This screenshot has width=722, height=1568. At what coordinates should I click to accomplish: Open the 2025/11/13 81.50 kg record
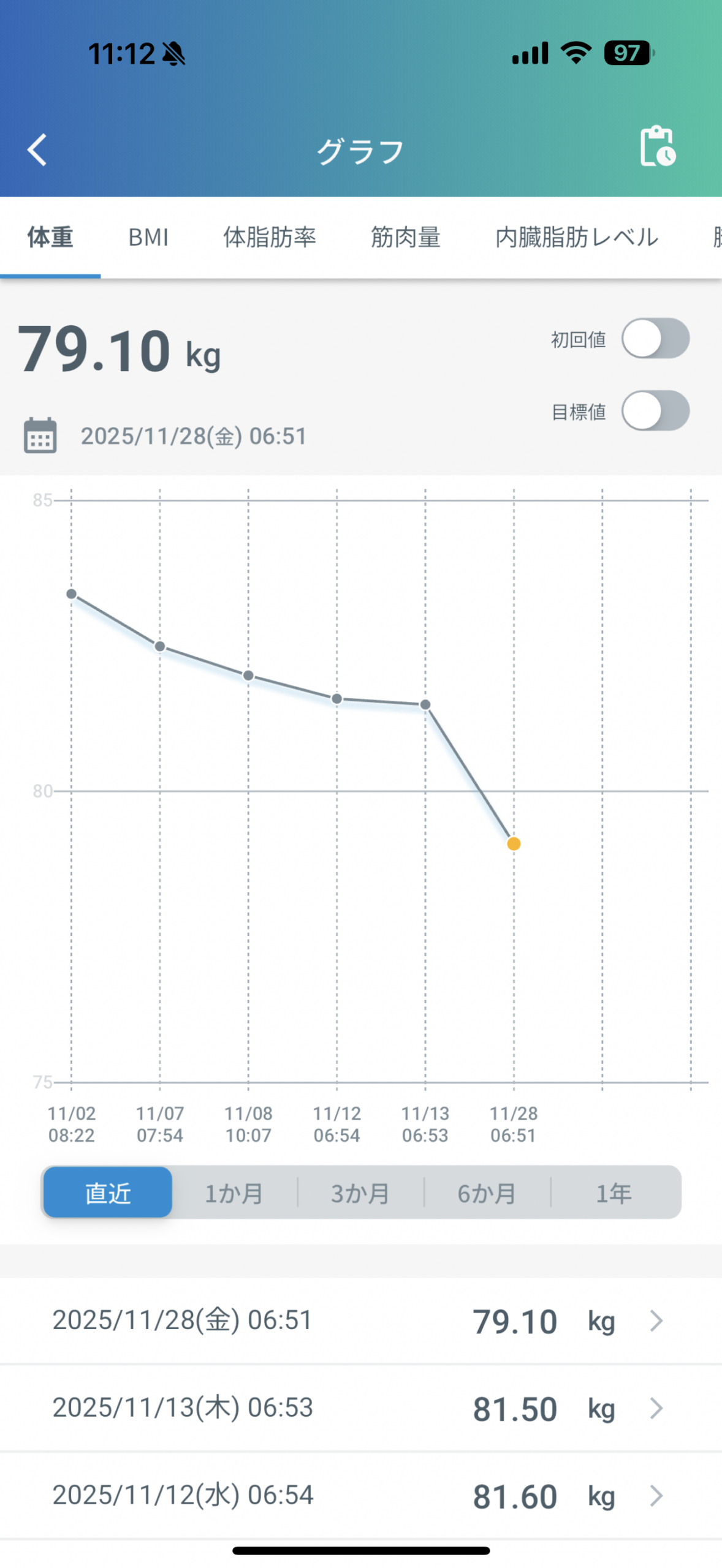360,1408
